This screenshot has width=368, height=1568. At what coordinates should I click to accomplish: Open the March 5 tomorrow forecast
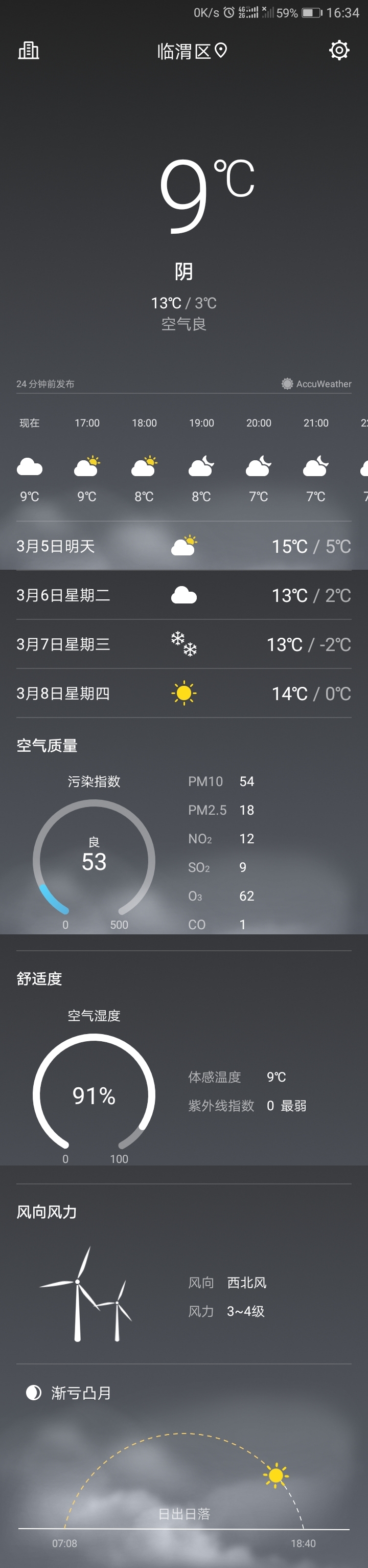[x=183, y=546]
